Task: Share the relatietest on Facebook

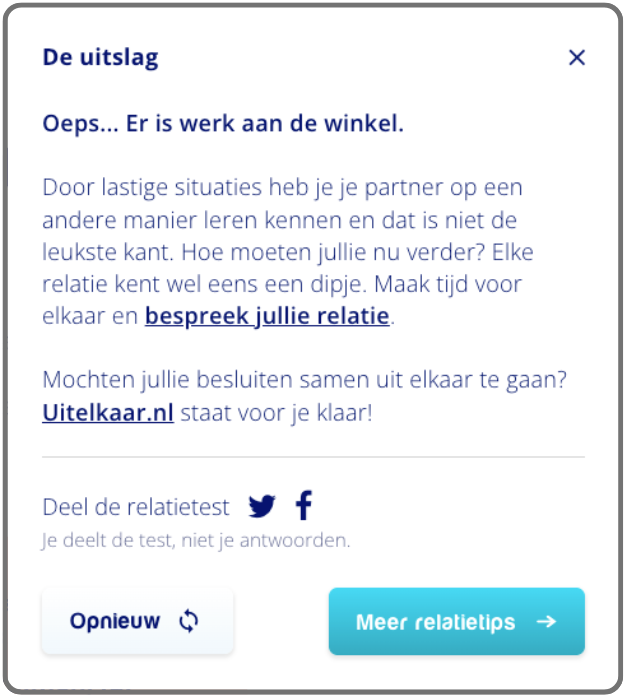Action: pos(304,506)
